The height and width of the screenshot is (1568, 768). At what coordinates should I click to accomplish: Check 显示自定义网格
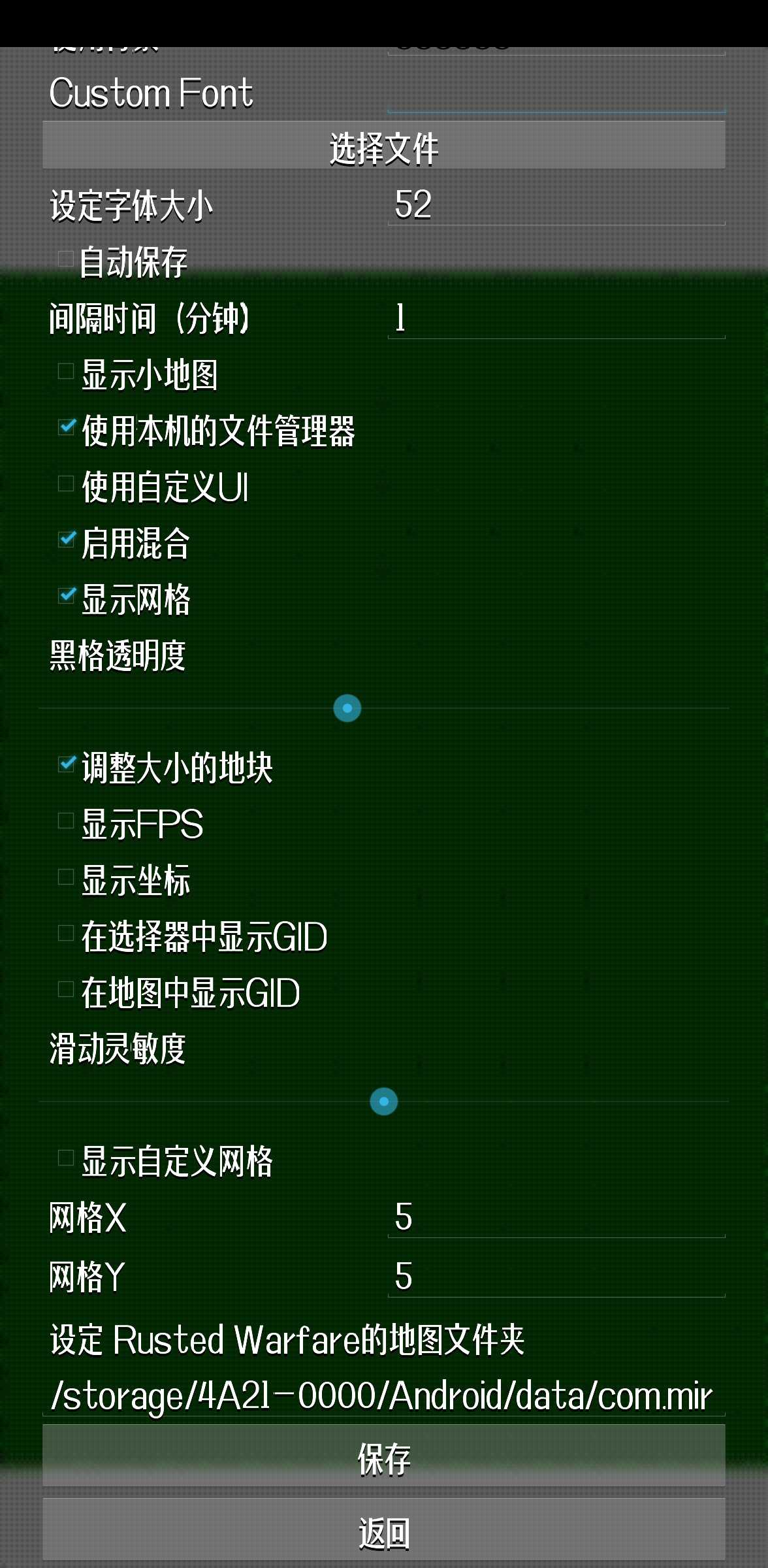point(66,1158)
